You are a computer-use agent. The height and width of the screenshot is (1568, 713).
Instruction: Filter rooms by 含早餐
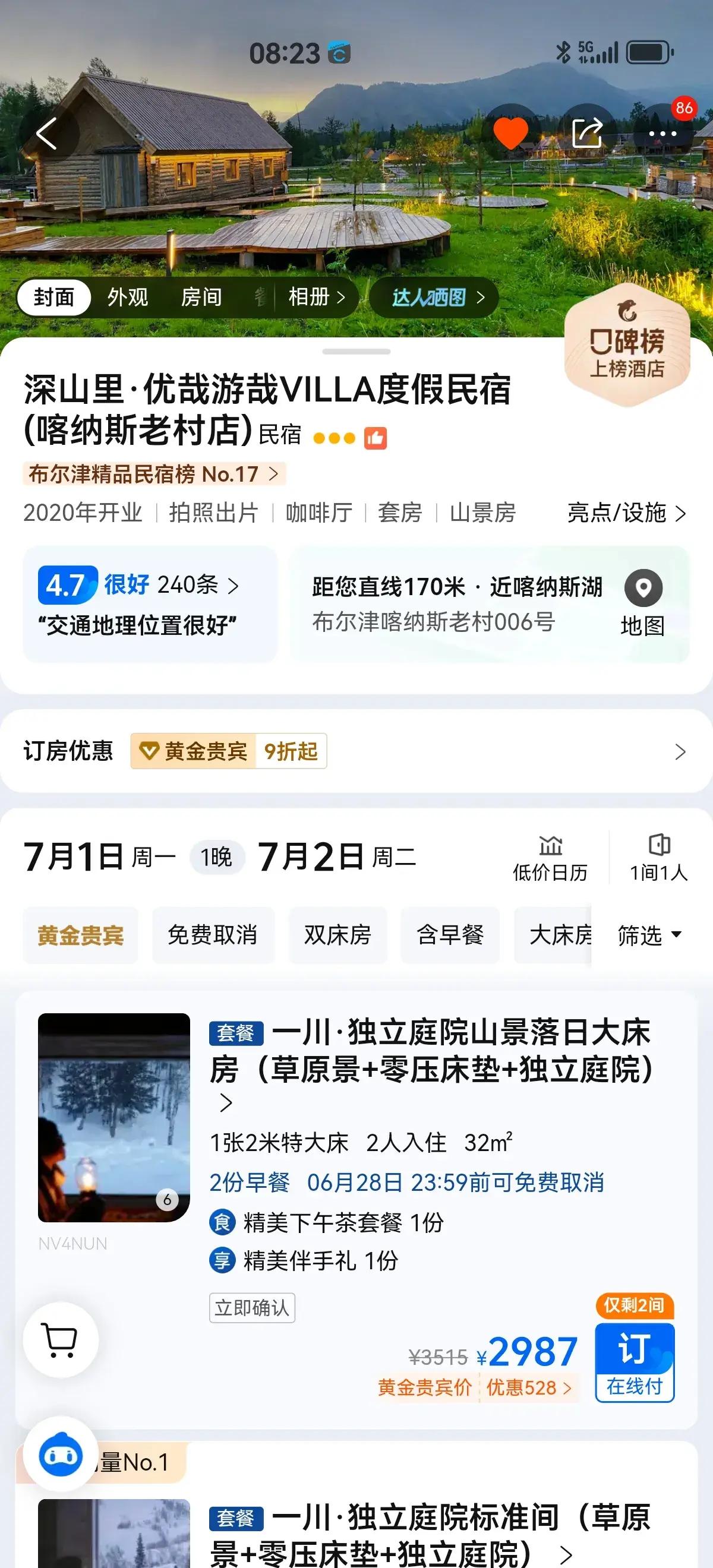pyautogui.click(x=450, y=935)
